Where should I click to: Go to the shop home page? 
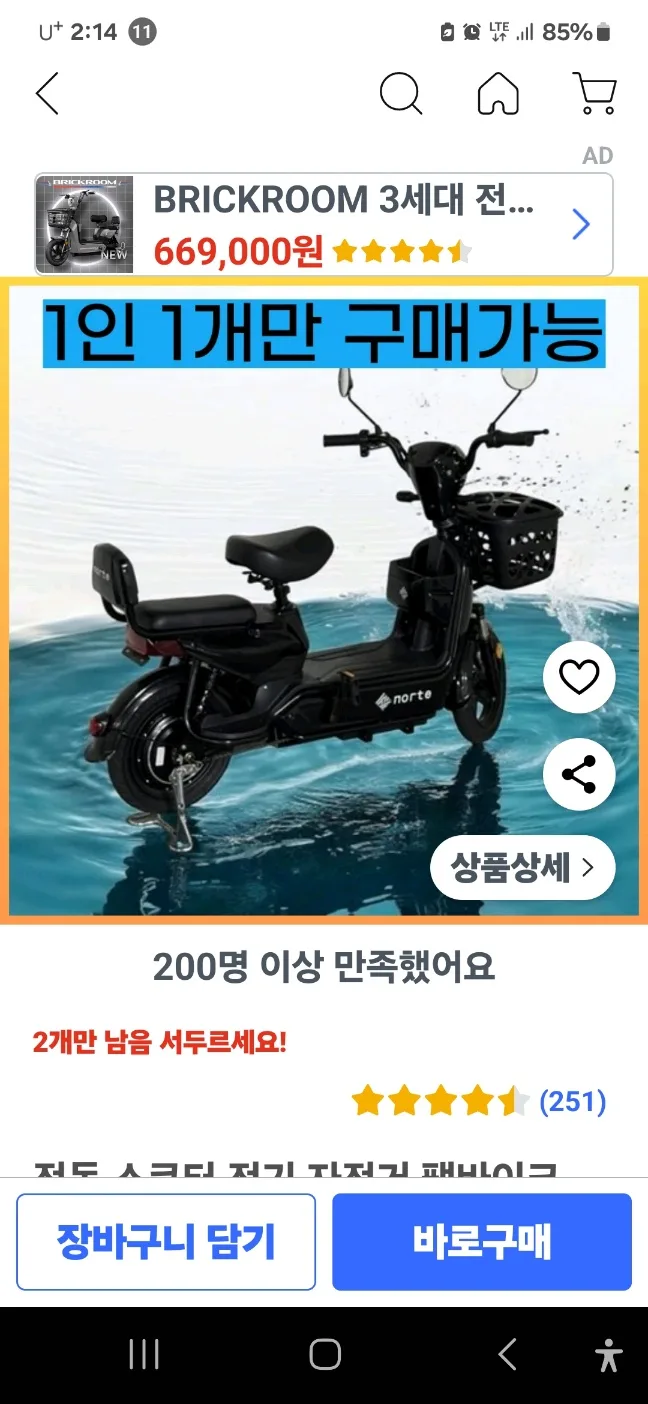[x=498, y=94]
